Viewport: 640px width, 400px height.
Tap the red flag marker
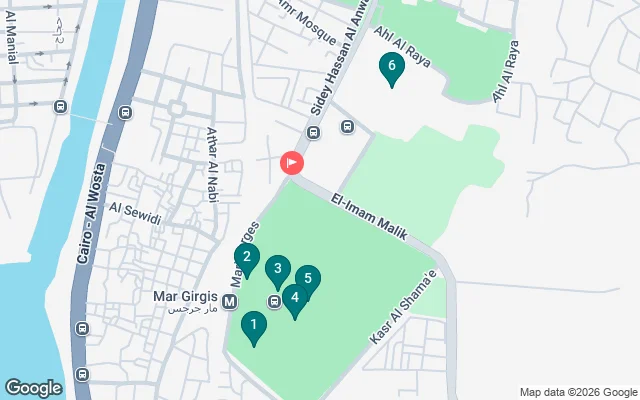292,162
